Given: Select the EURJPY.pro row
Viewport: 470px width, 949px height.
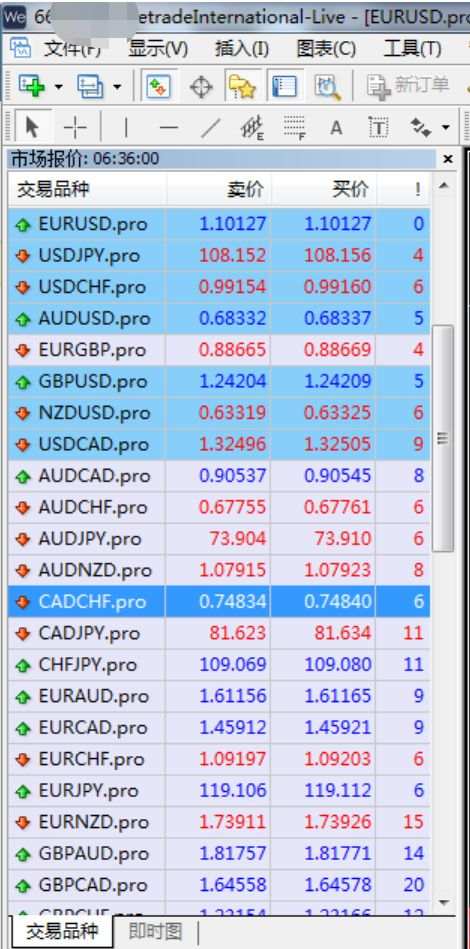Looking at the screenshot, I should (x=219, y=790).
